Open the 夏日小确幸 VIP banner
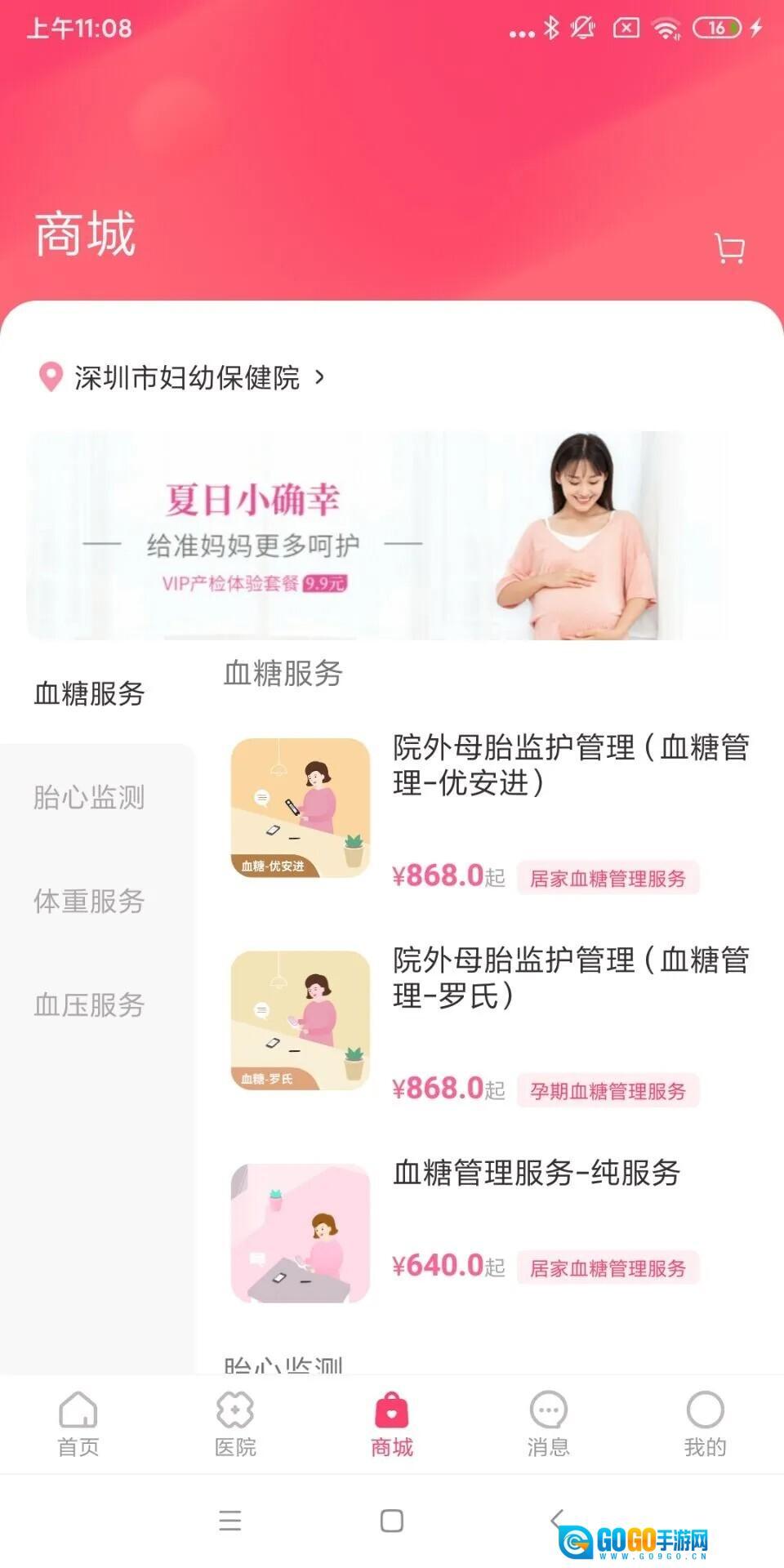 point(376,536)
